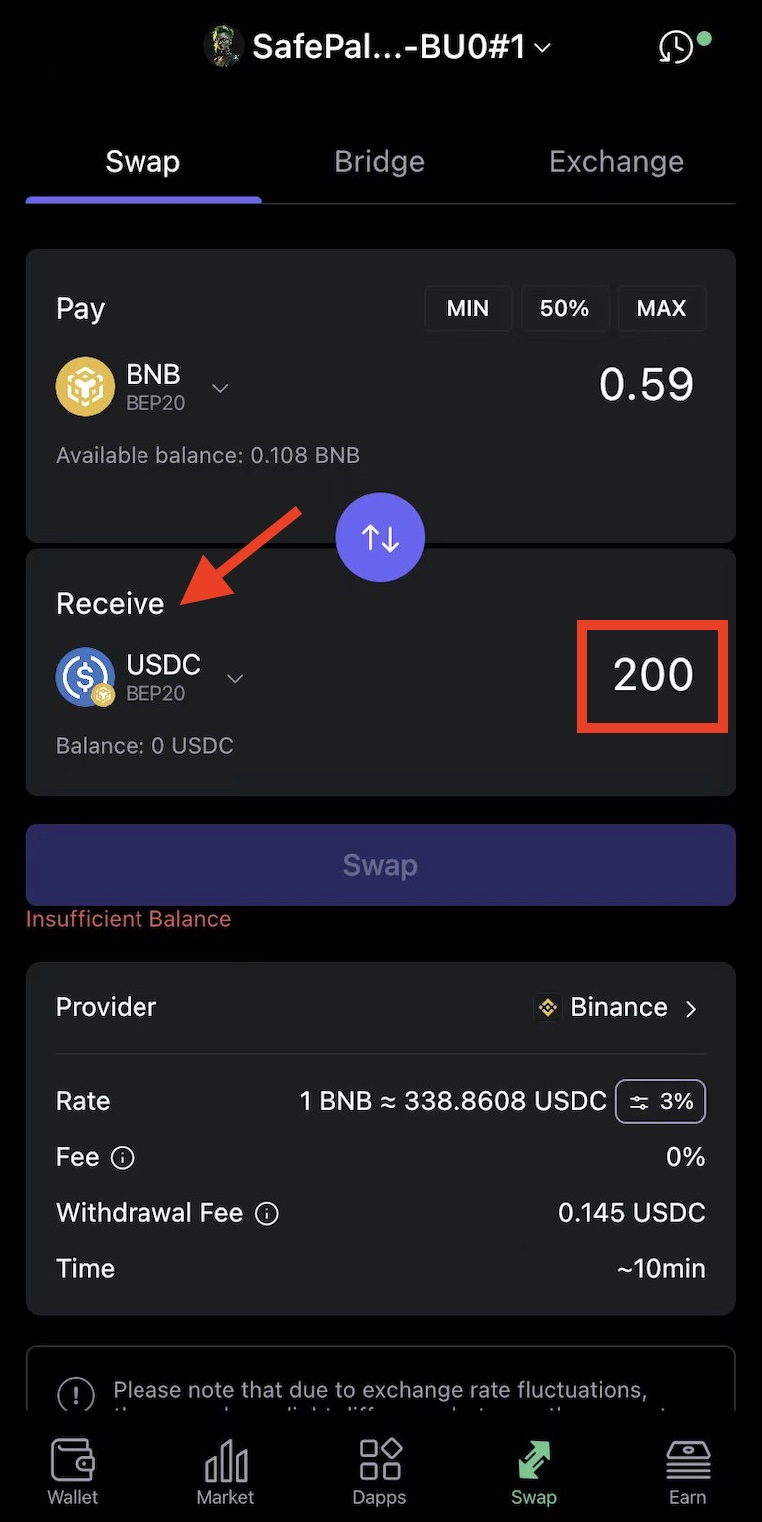
Task: Open the Earn section in bottom navigation
Action: click(688, 1470)
